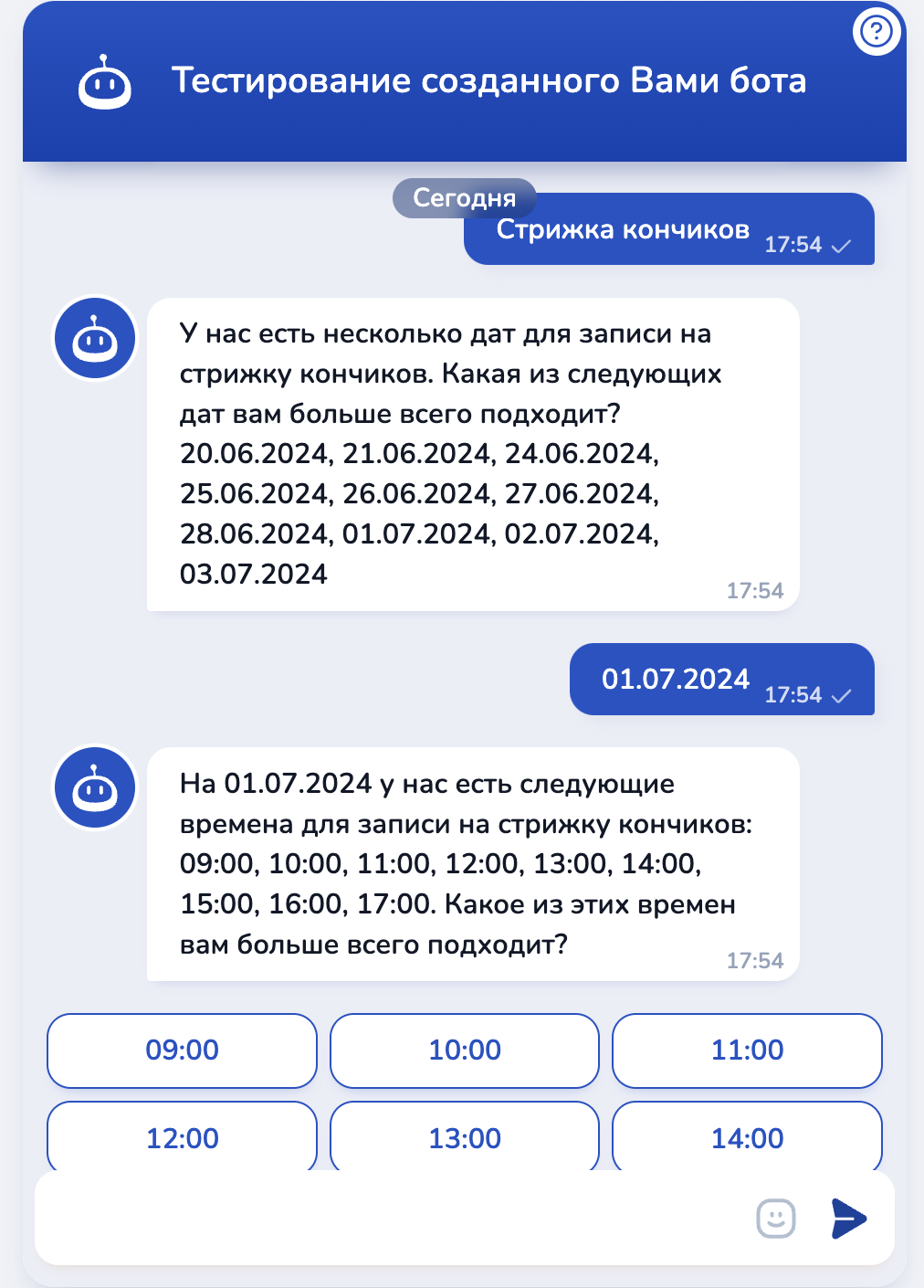Tap the 12:00 time option
This screenshot has height=1288, width=924.
[182, 1137]
